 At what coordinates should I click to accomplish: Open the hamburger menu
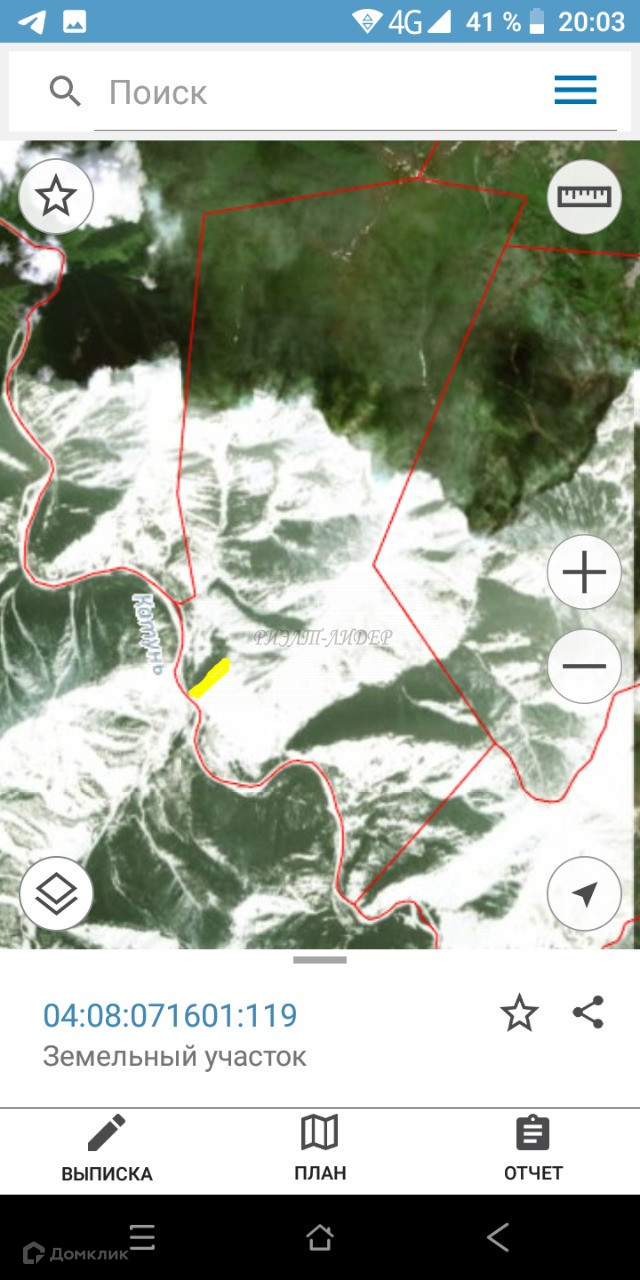tap(575, 91)
